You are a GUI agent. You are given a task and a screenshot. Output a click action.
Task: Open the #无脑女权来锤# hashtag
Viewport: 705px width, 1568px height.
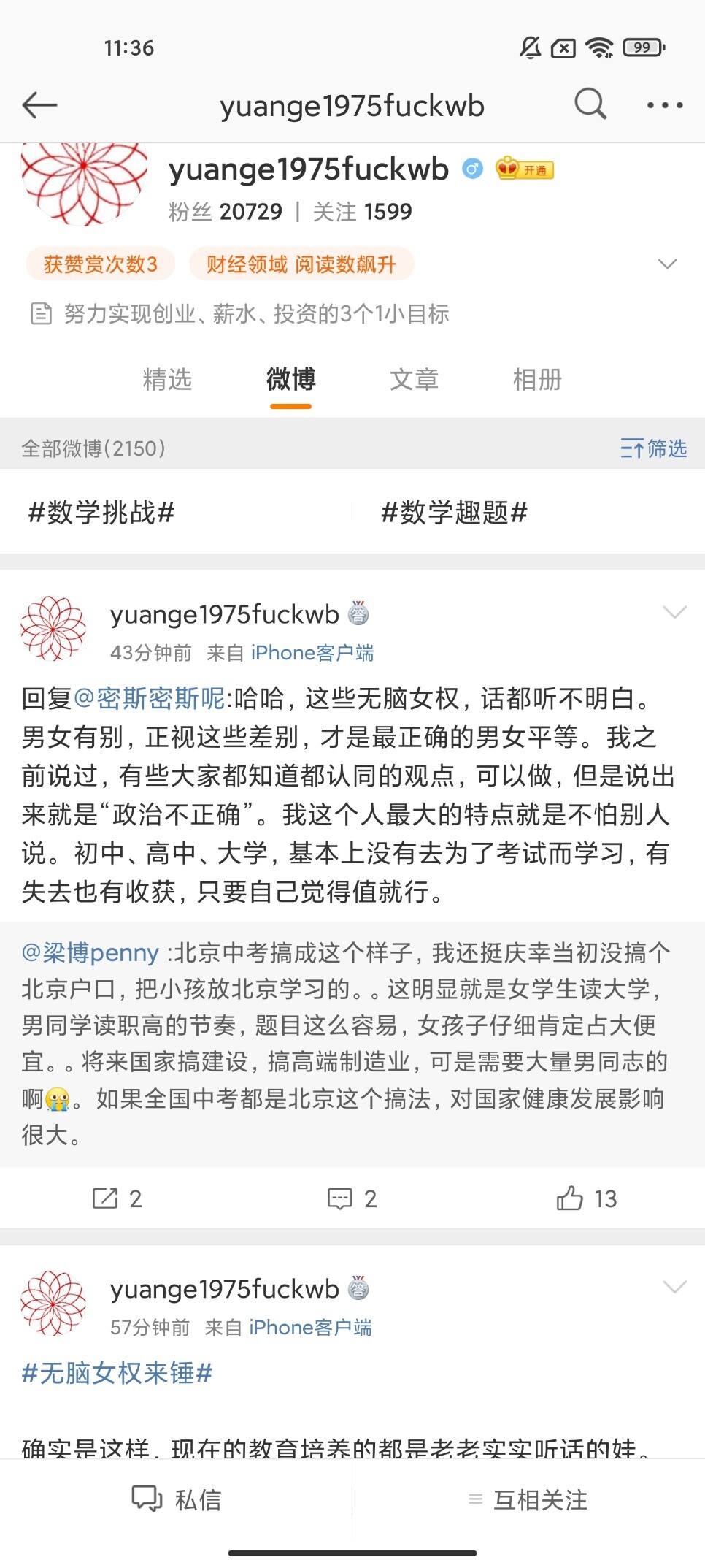click(117, 1373)
